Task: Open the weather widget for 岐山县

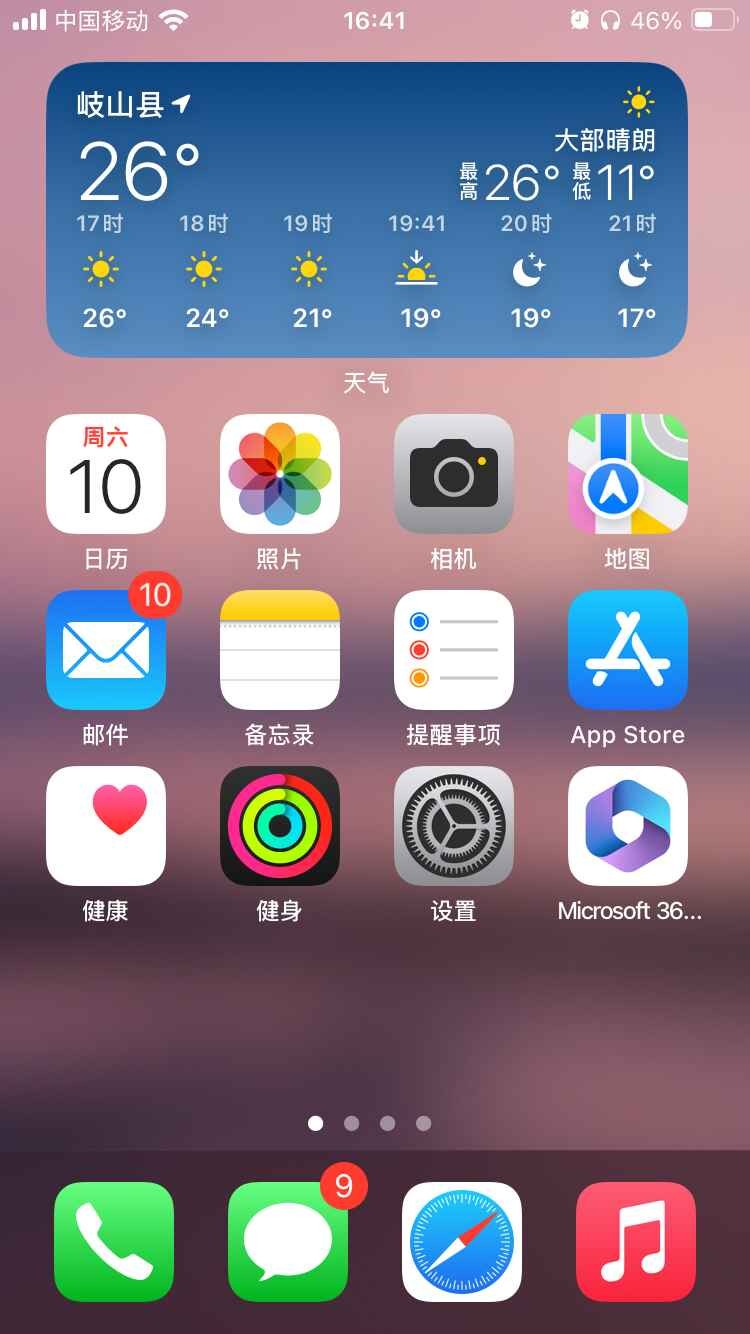Action: (x=366, y=210)
